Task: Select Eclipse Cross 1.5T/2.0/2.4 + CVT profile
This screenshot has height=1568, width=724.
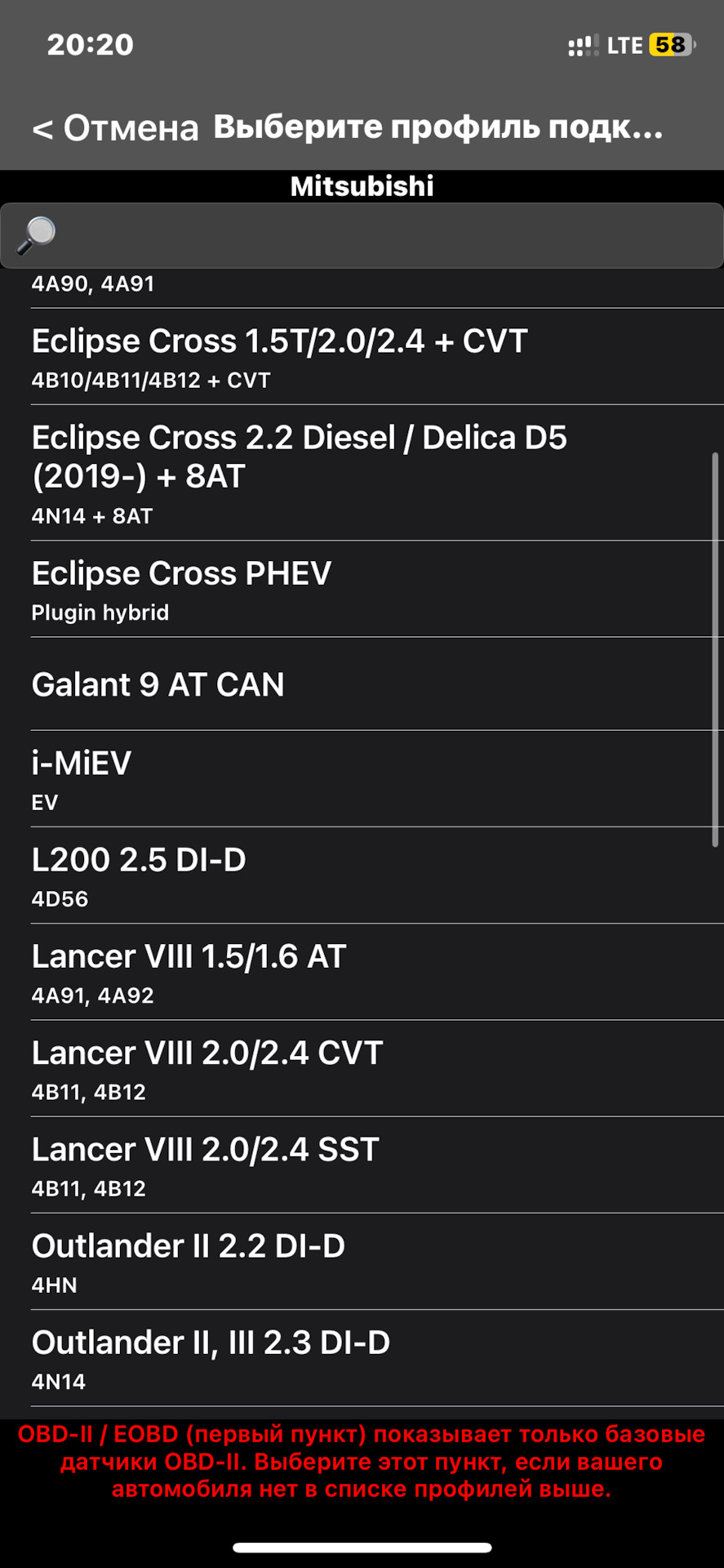Action: (362, 357)
